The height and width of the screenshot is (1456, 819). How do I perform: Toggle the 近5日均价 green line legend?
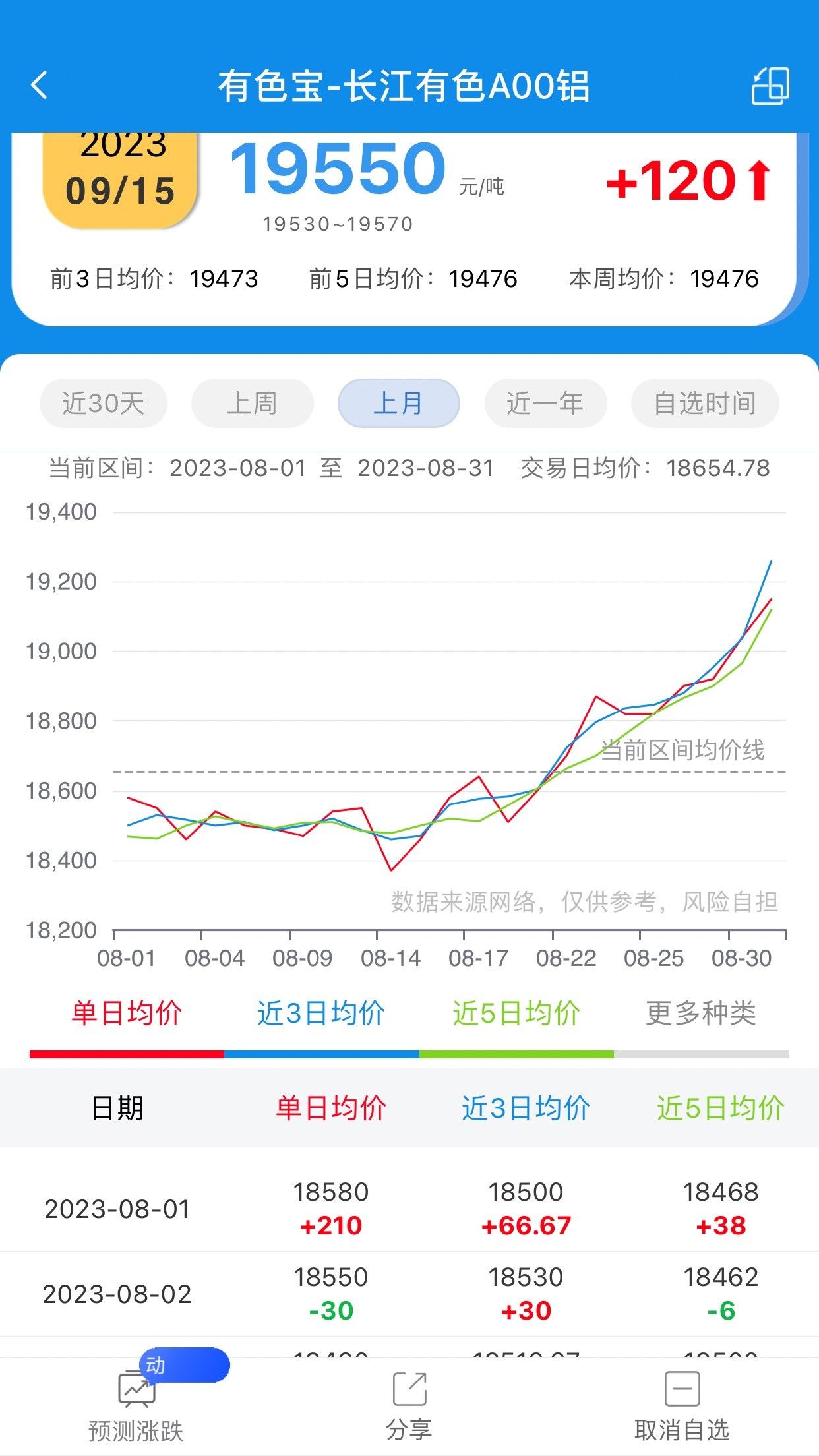516,1014
